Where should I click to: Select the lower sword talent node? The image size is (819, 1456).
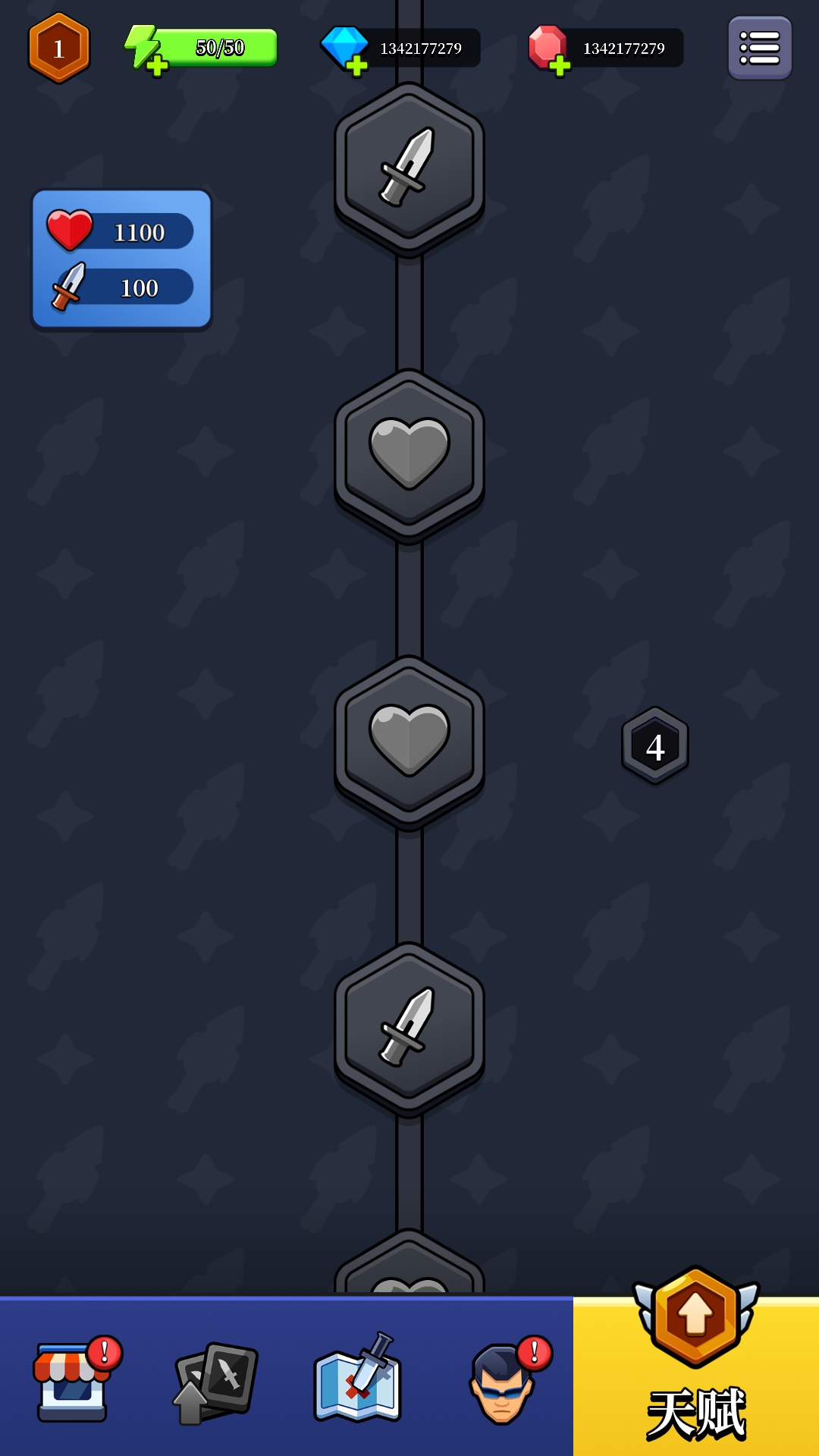click(x=409, y=1028)
